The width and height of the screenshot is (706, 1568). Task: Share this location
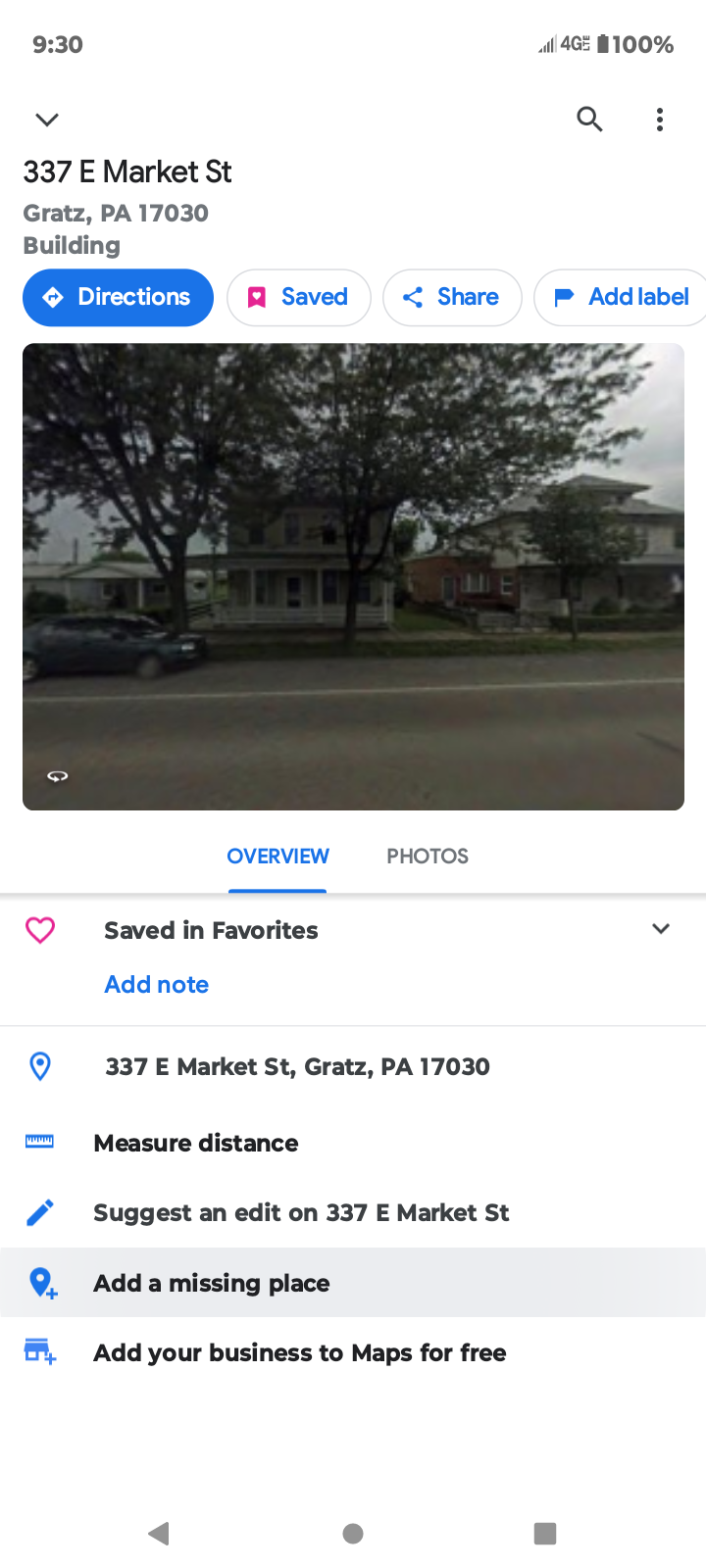pos(451,297)
